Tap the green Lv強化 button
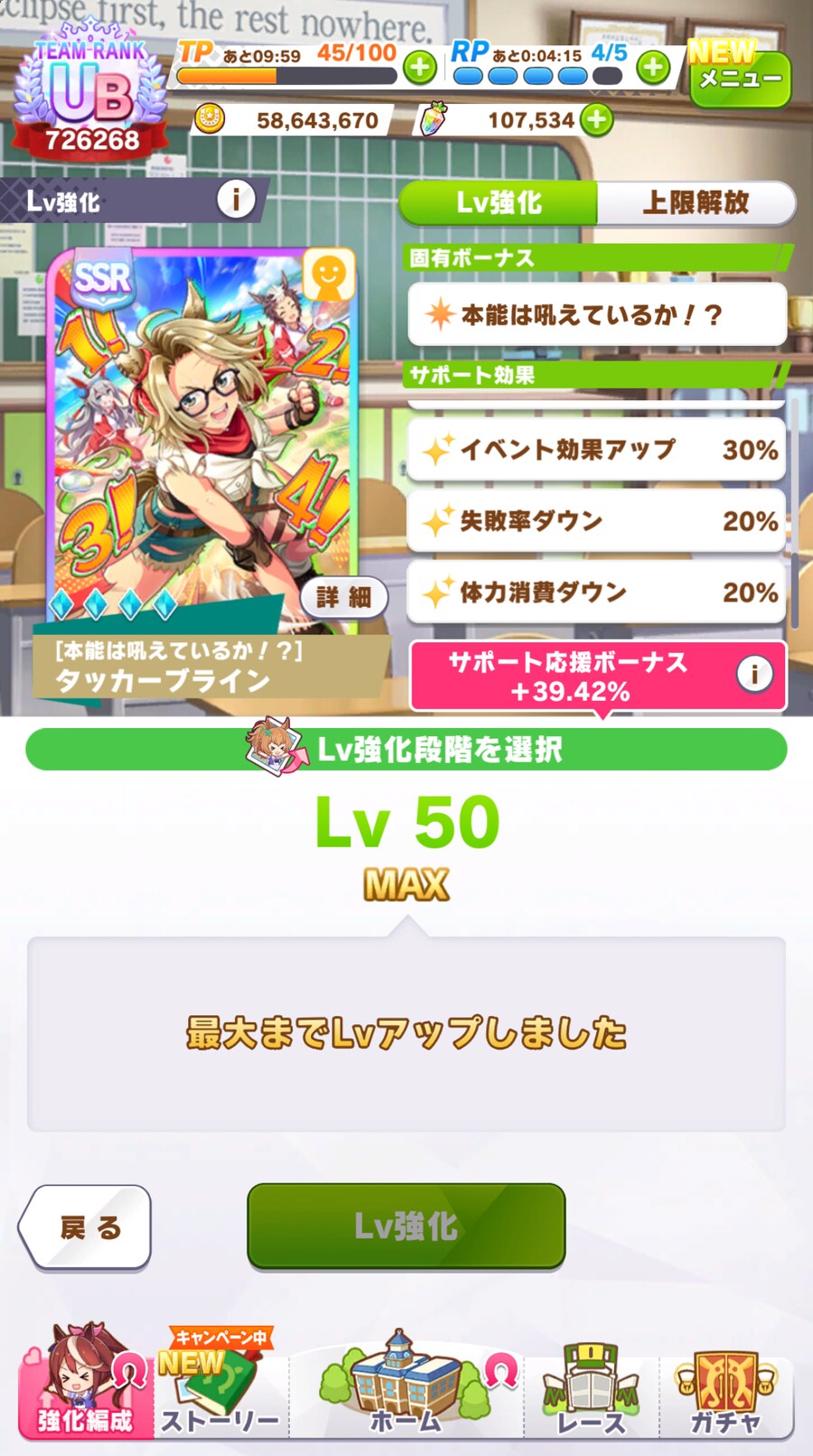Viewport: 813px width, 1456px height. 406,1226
